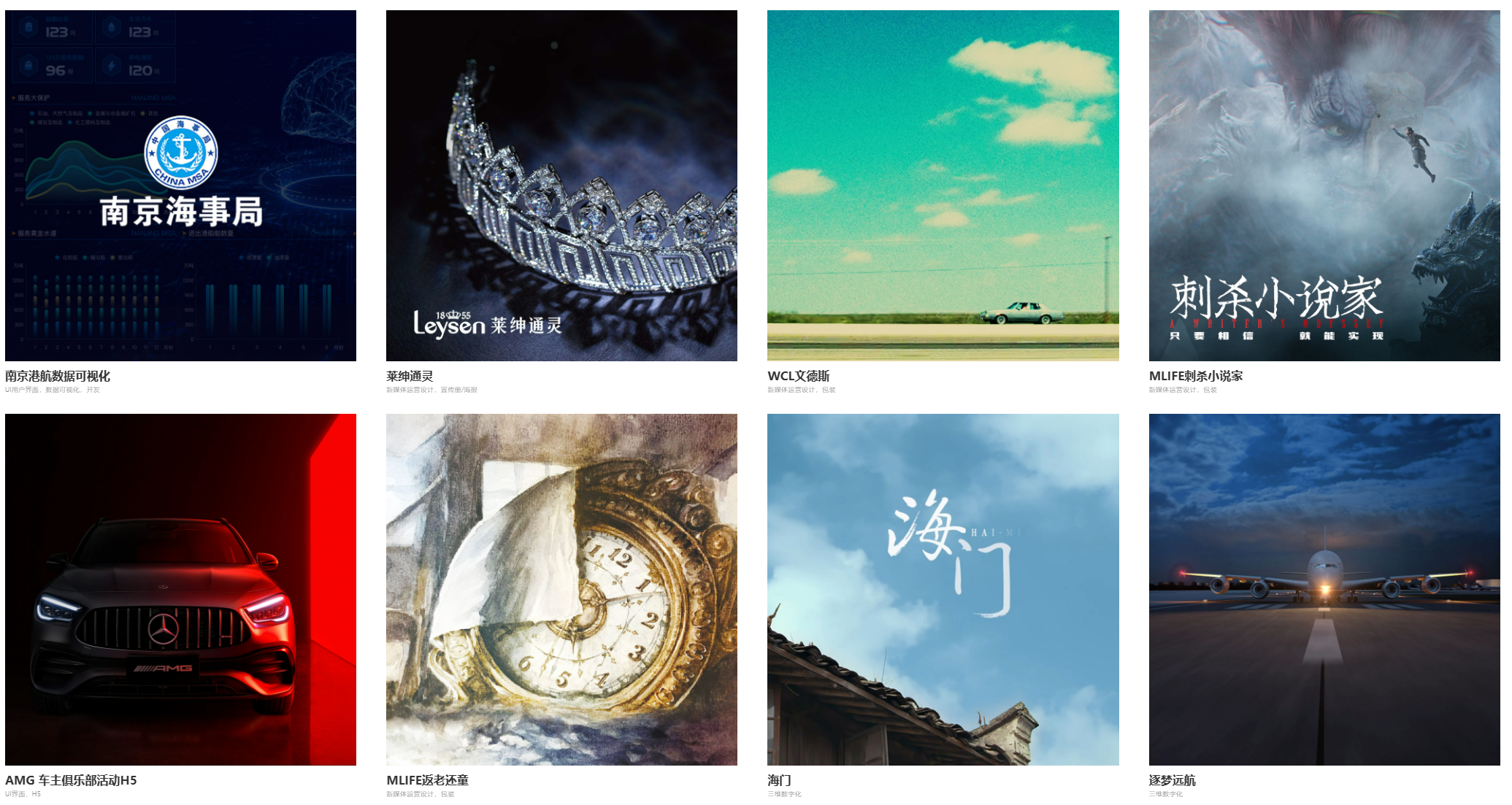
Task: Open the 海门 project tile
Action: [x=943, y=589]
